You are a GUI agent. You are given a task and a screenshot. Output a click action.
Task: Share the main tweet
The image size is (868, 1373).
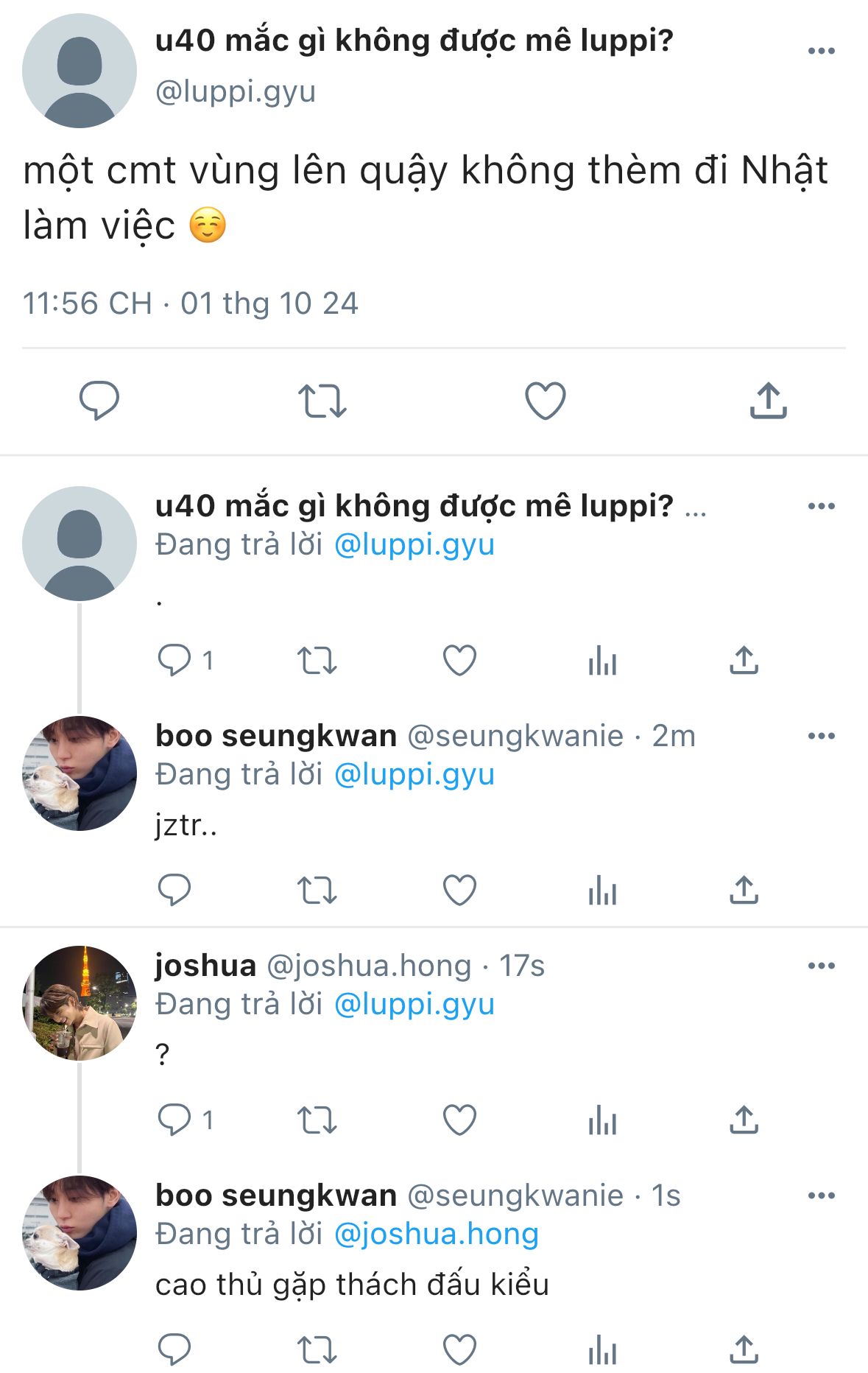tap(769, 401)
